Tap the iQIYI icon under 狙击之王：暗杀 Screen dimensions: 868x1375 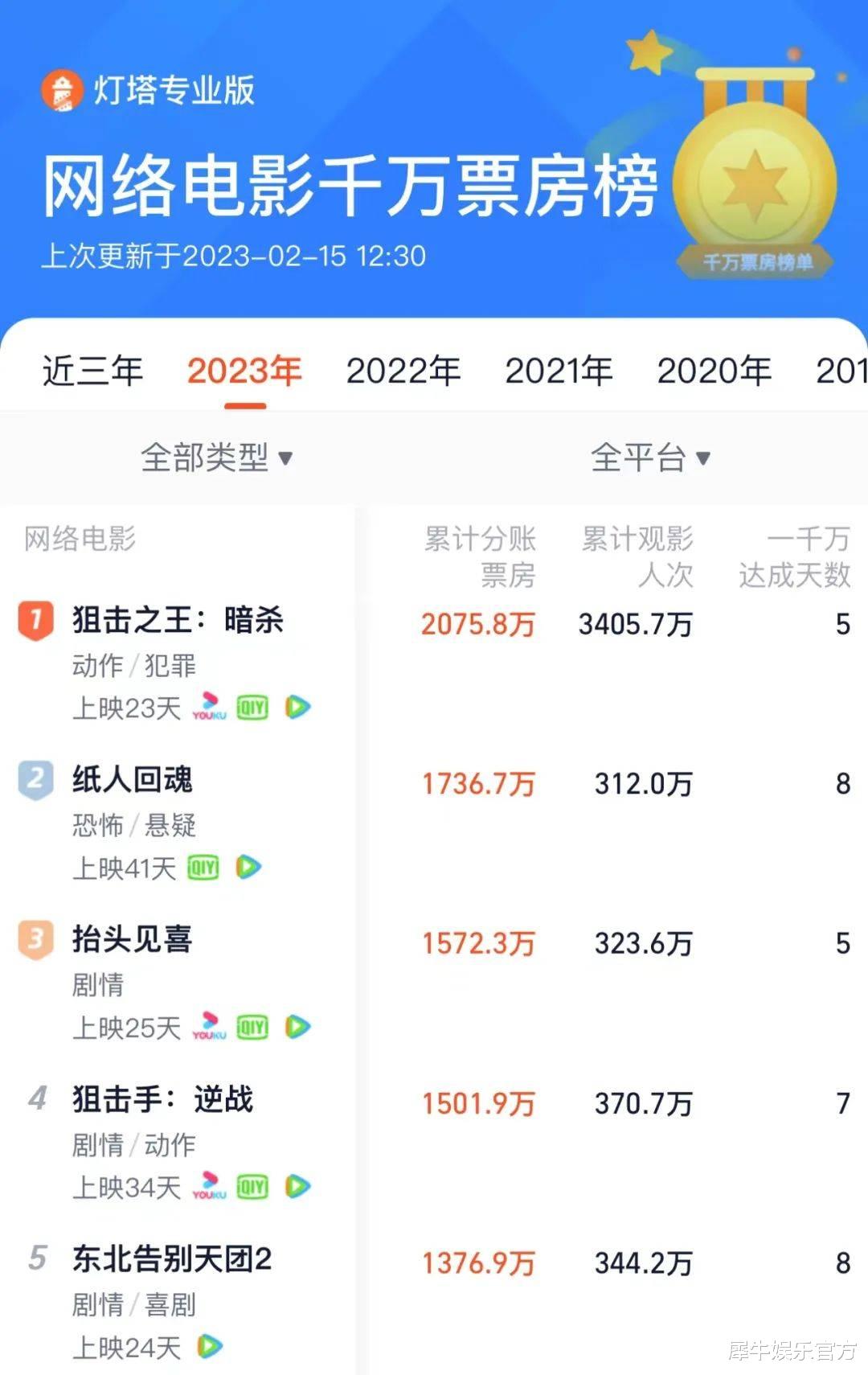point(251,708)
